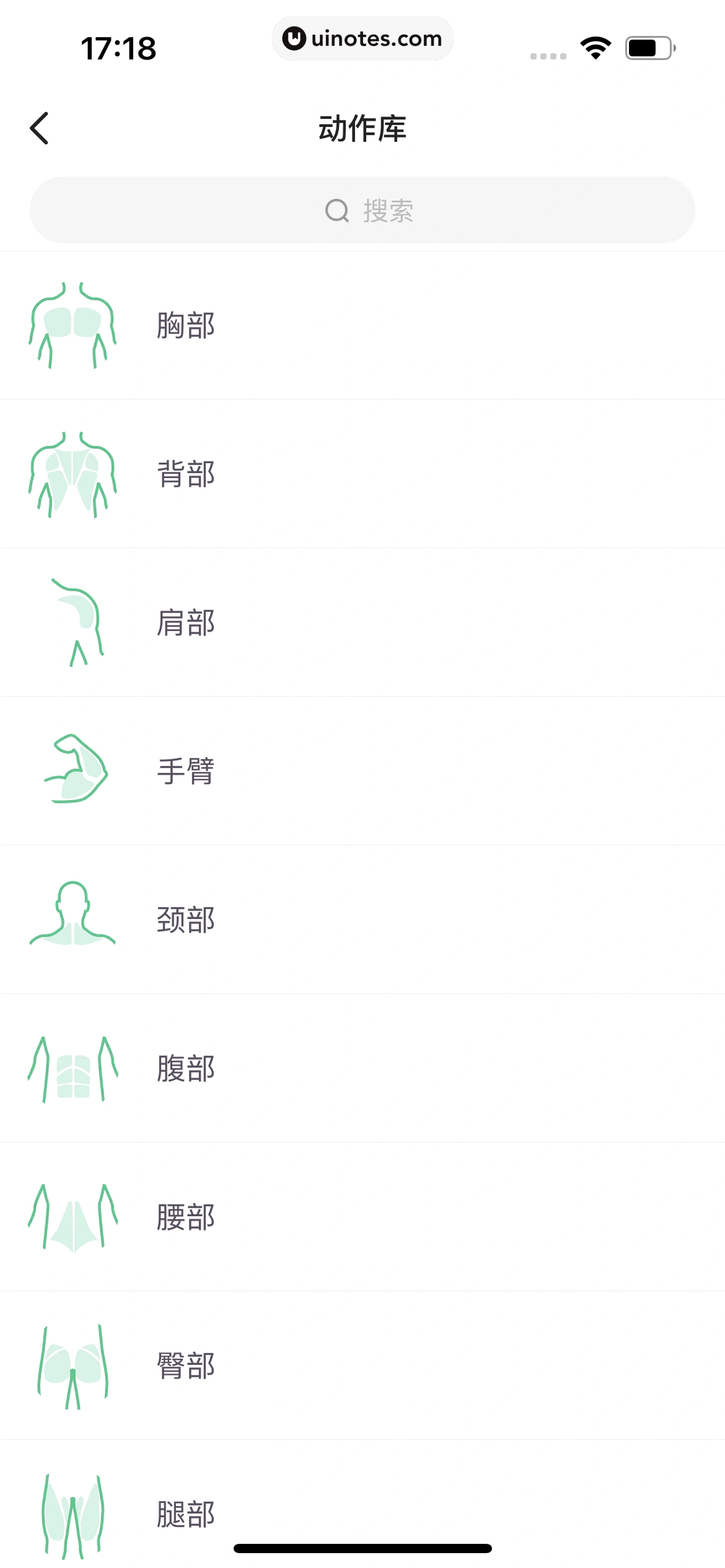Open the 手臂 exercises list
The height and width of the screenshot is (1568, 725).
[185, 771]
